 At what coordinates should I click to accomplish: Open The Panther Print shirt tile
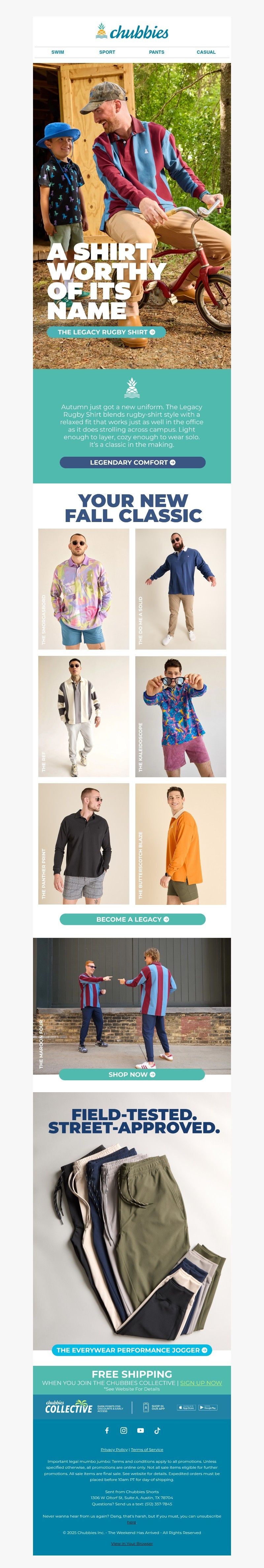[x=83, y=844]
